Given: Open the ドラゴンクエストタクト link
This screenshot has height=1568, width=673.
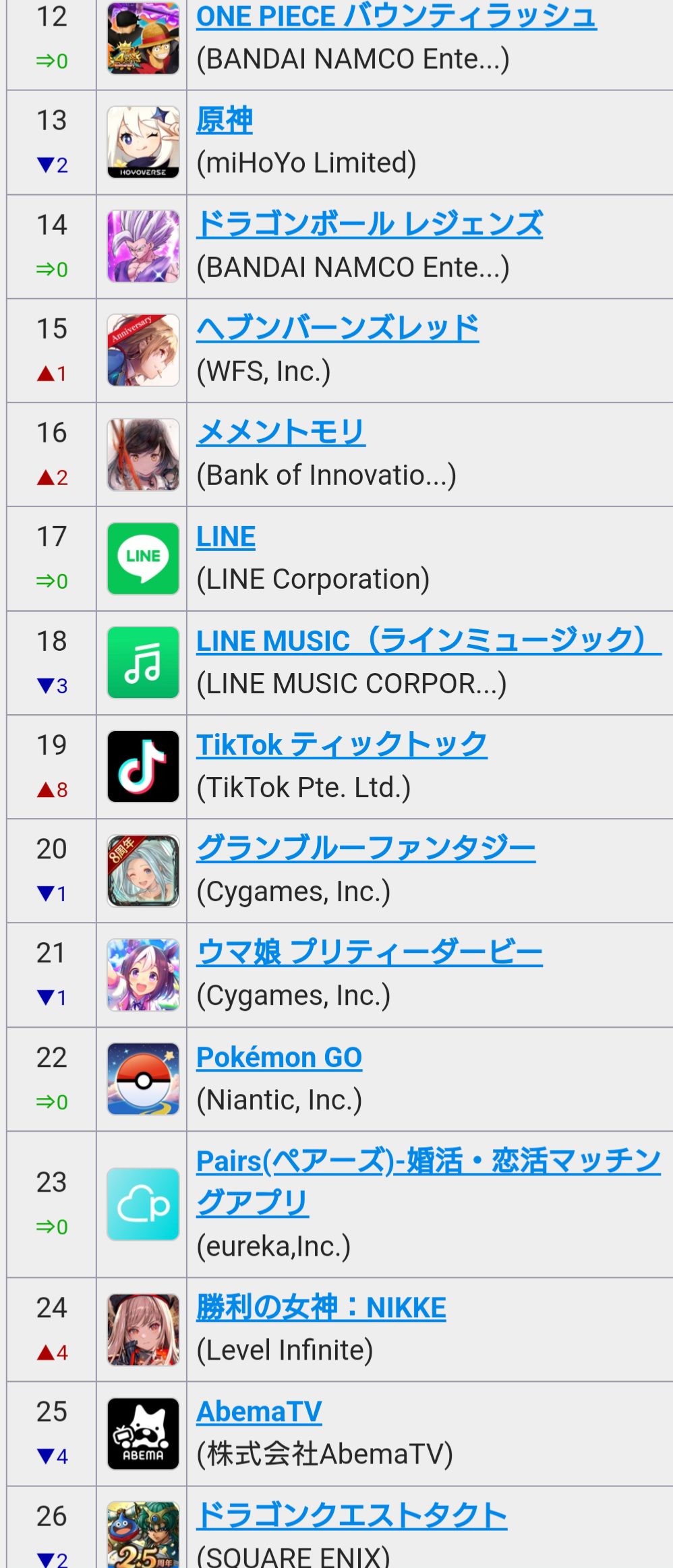Looking at the screenshot, I should click(351, 1515).
